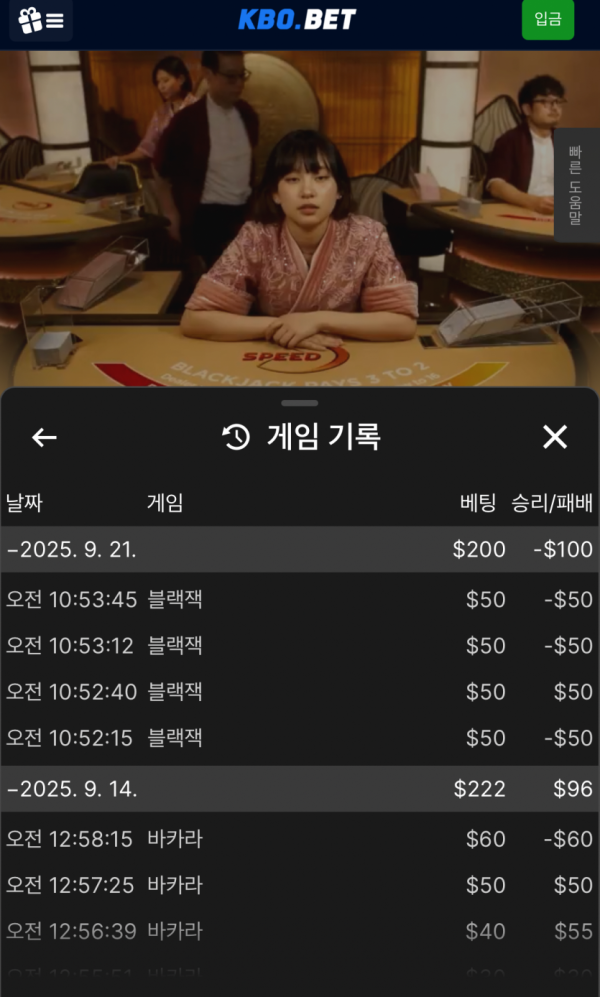Screen dimensions: 600x997
Task: Tap the green 입금 deposit button
Action: pyautogui.click(x=547, y=20)
